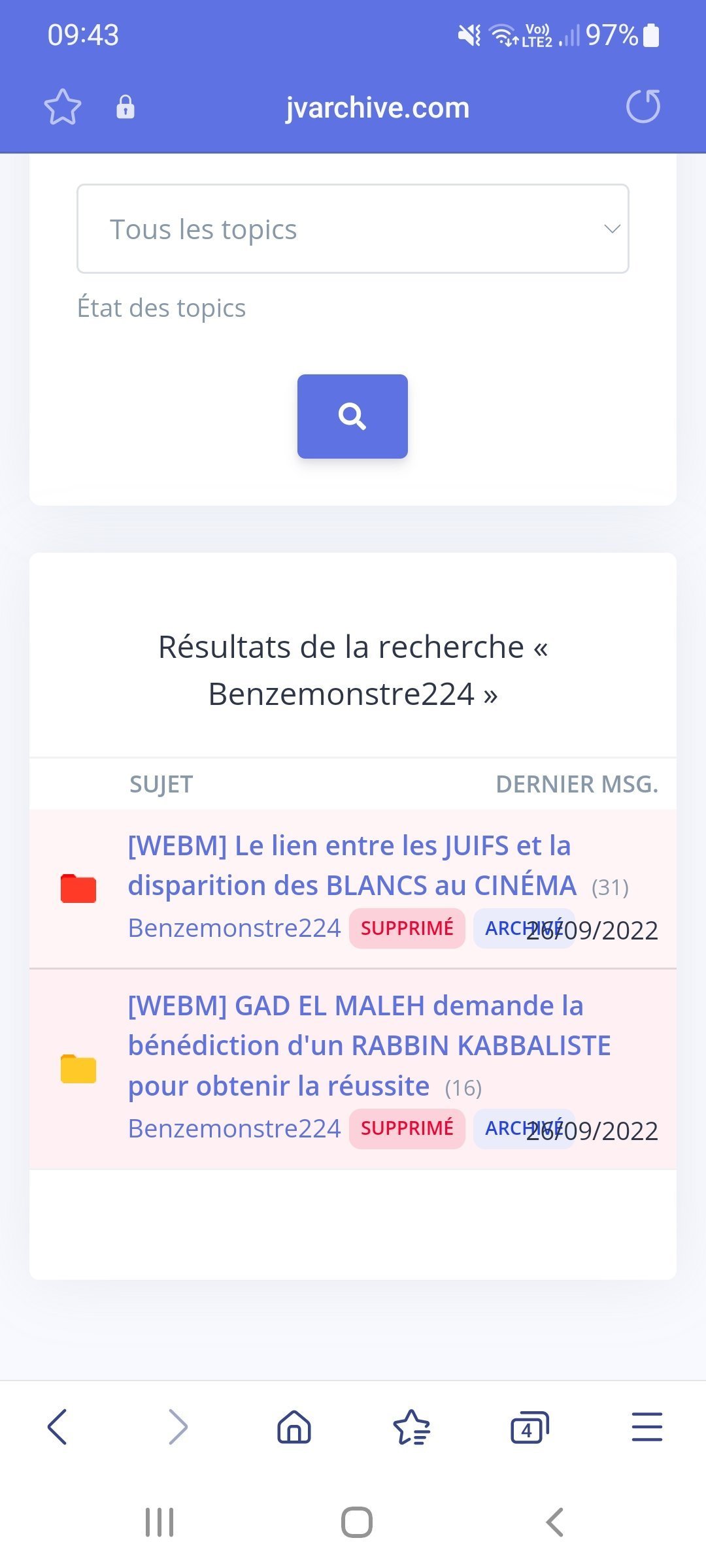The height and width of the screenshot is (1568, 706).
Task: Open the browser home page
Action: tap(294, 1426)
